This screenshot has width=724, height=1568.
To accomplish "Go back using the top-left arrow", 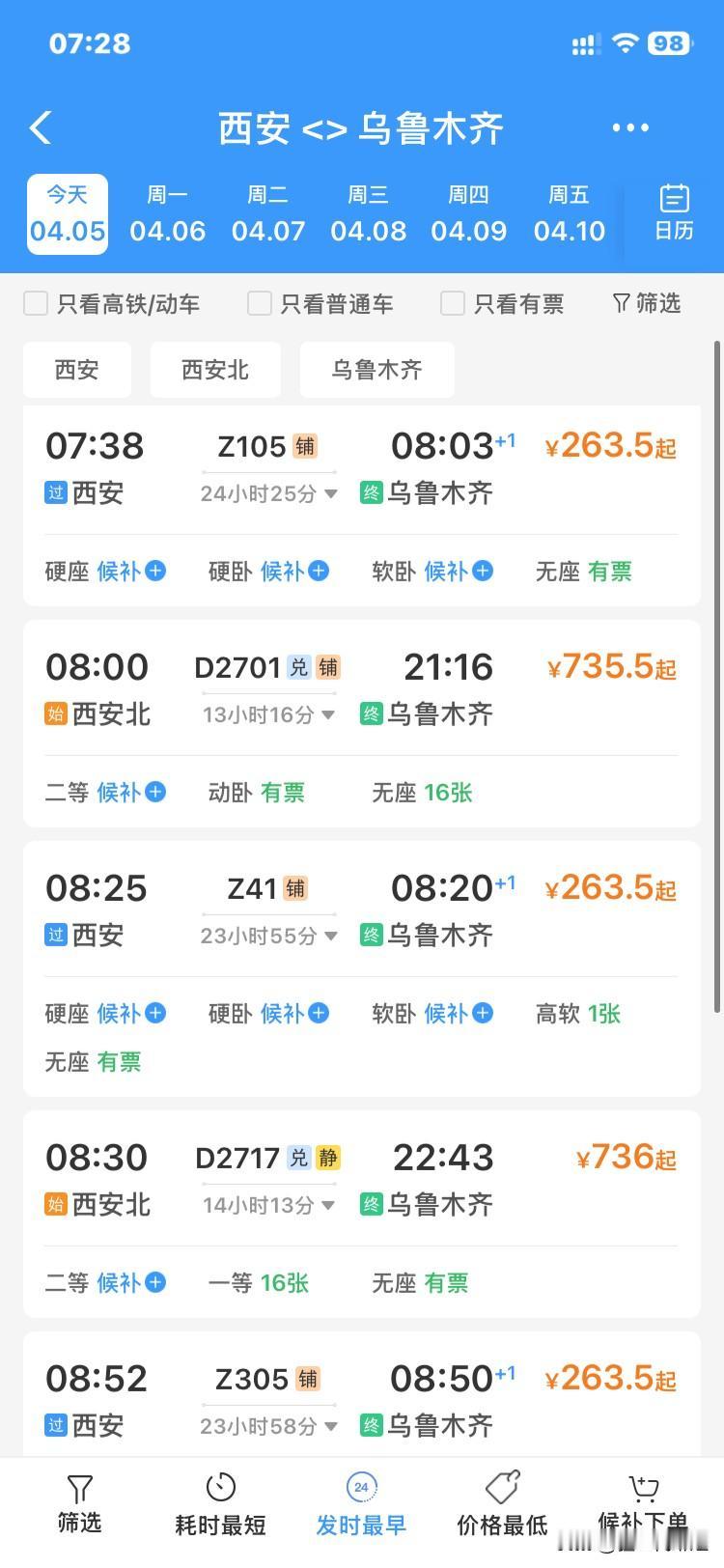I will coord(41,127).
